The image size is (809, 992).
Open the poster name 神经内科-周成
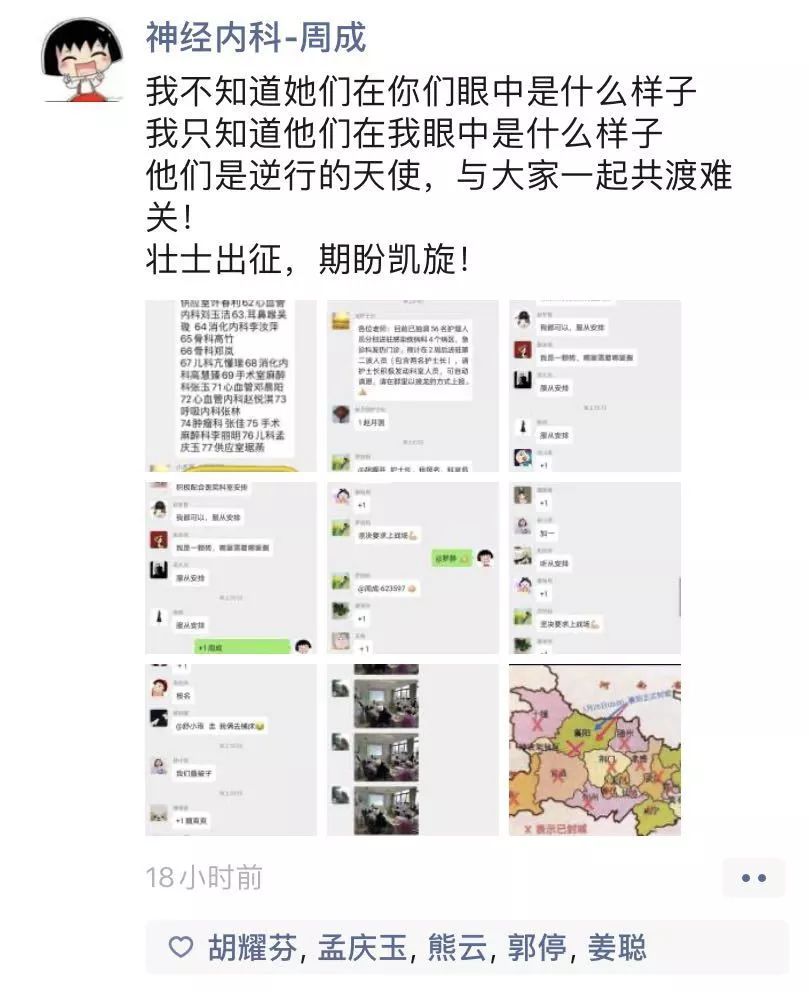(256, 38)
